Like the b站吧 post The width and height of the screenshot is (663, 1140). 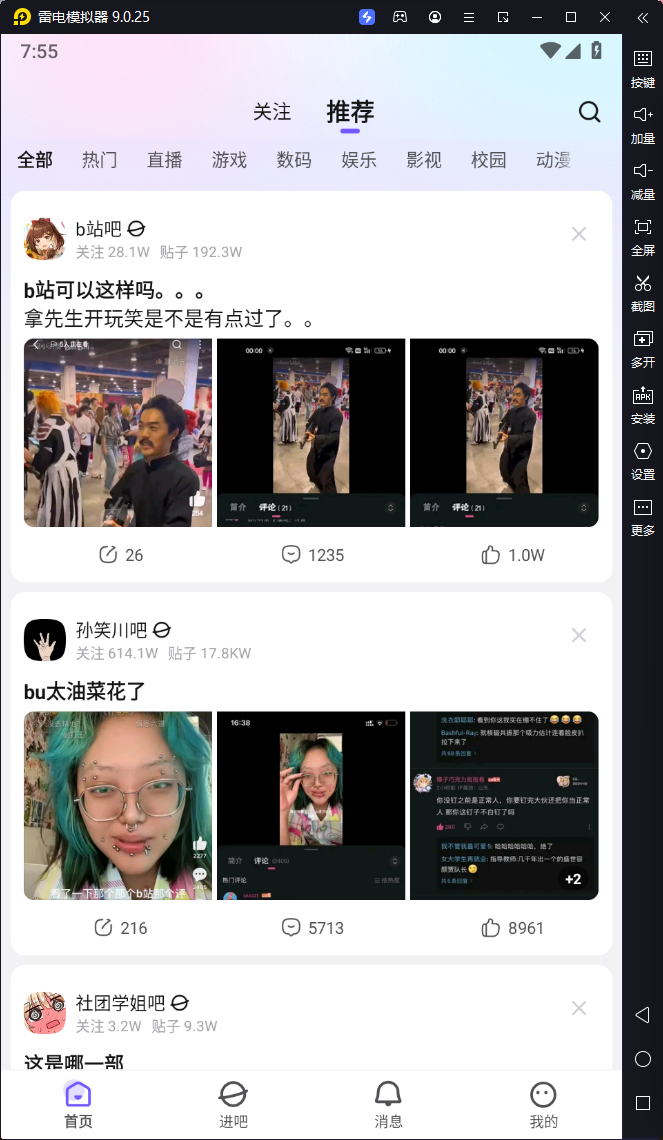(512, 555)
